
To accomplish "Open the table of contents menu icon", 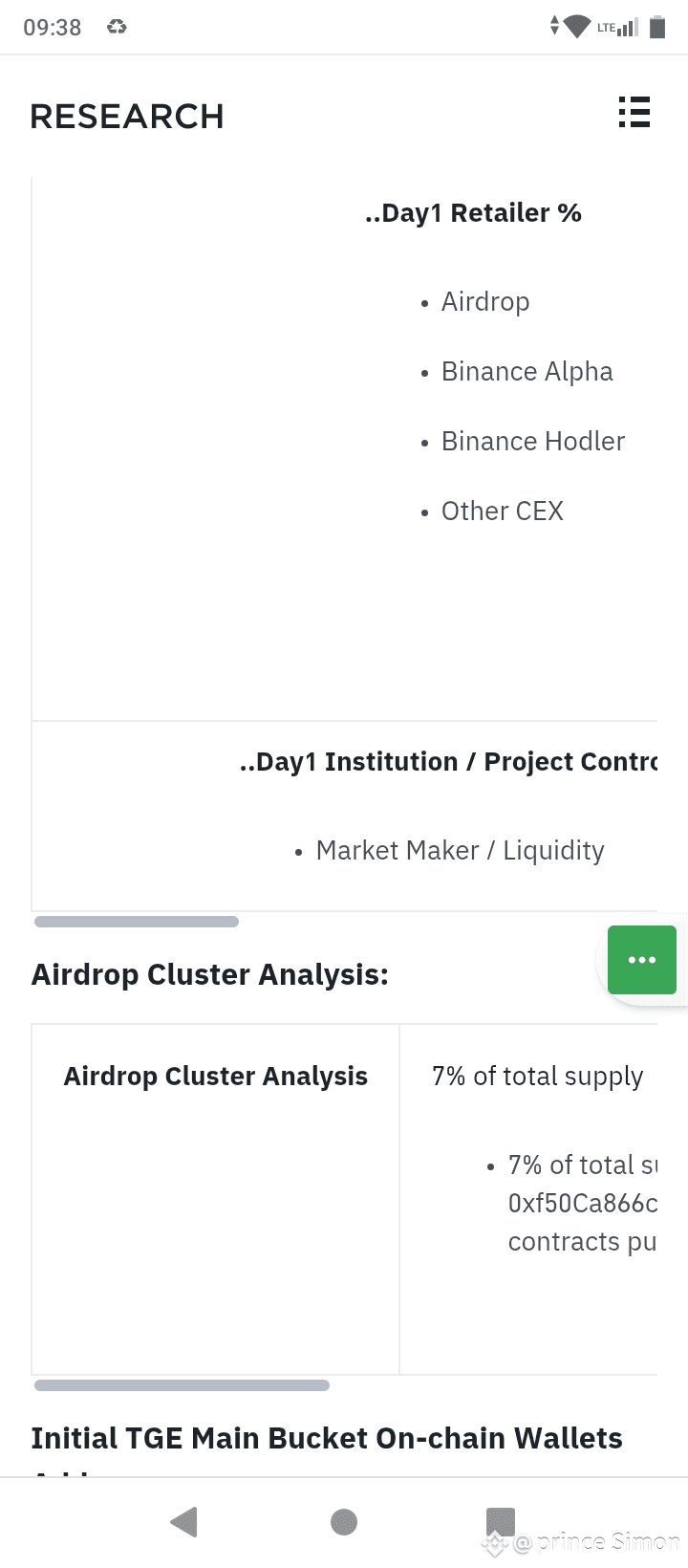I will point(634,113).
